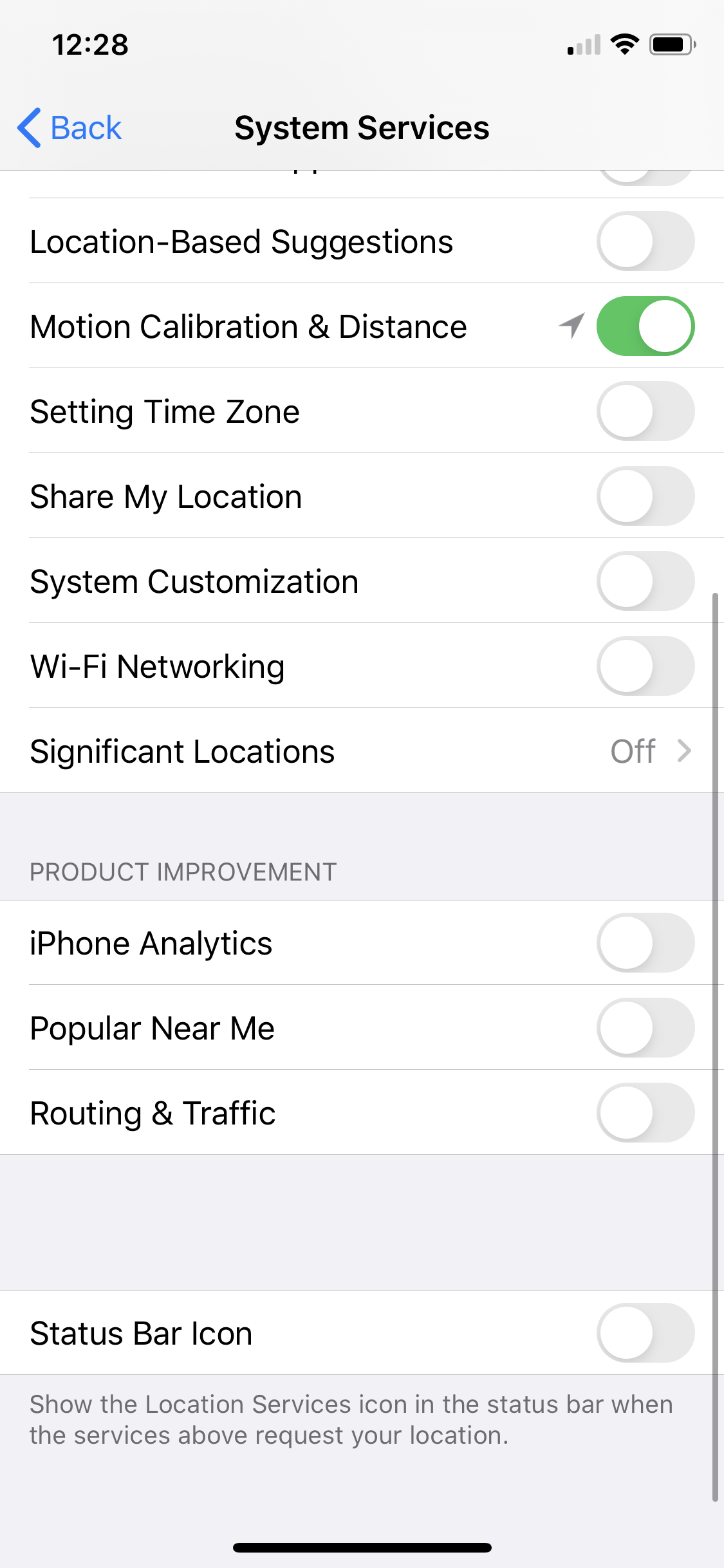This screenshot has width=724, height=1568.
Task: Open Significant Locations
Action: click(362, 751)
